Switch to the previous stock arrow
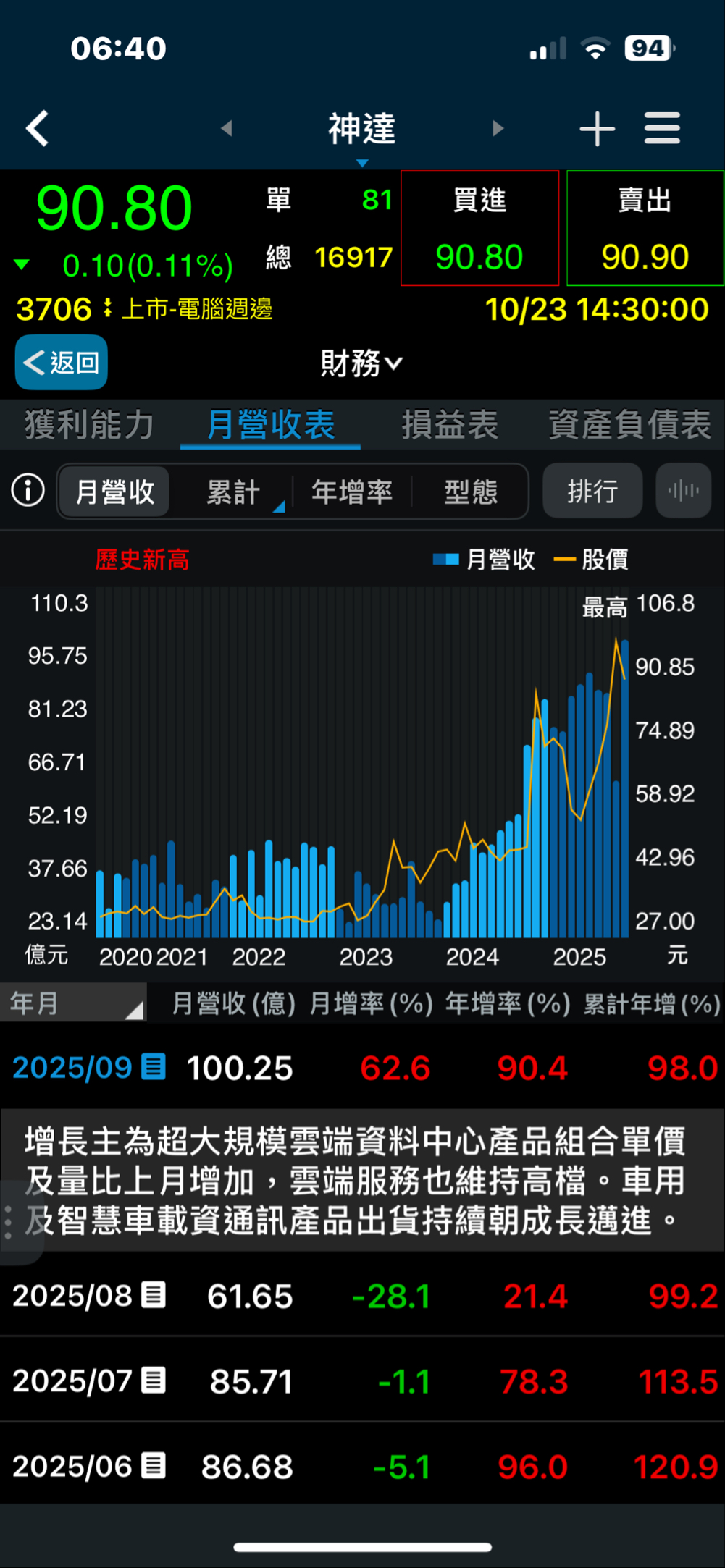725x1568 pixels. 227,129
